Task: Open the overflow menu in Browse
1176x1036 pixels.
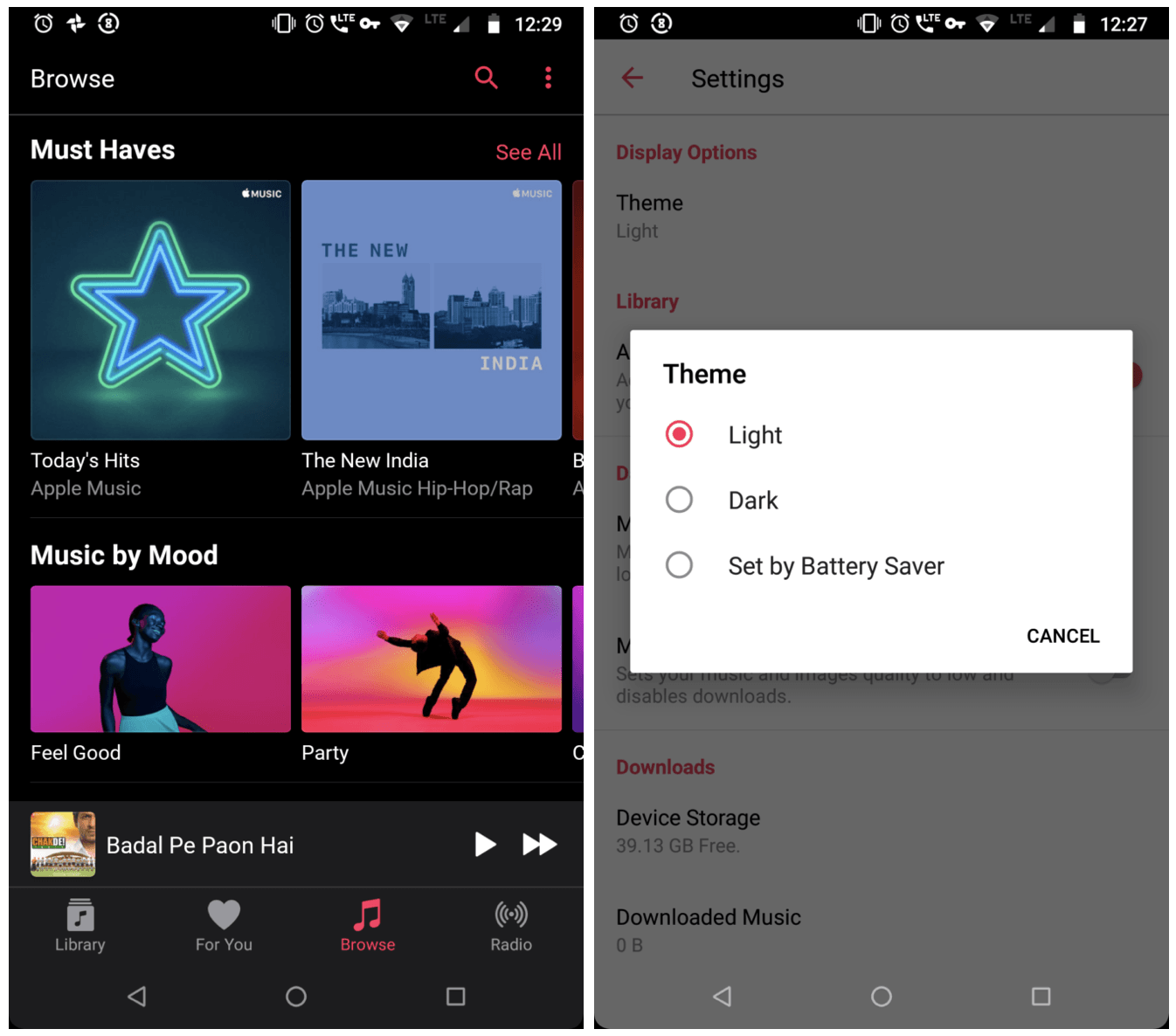Action: 548,78
